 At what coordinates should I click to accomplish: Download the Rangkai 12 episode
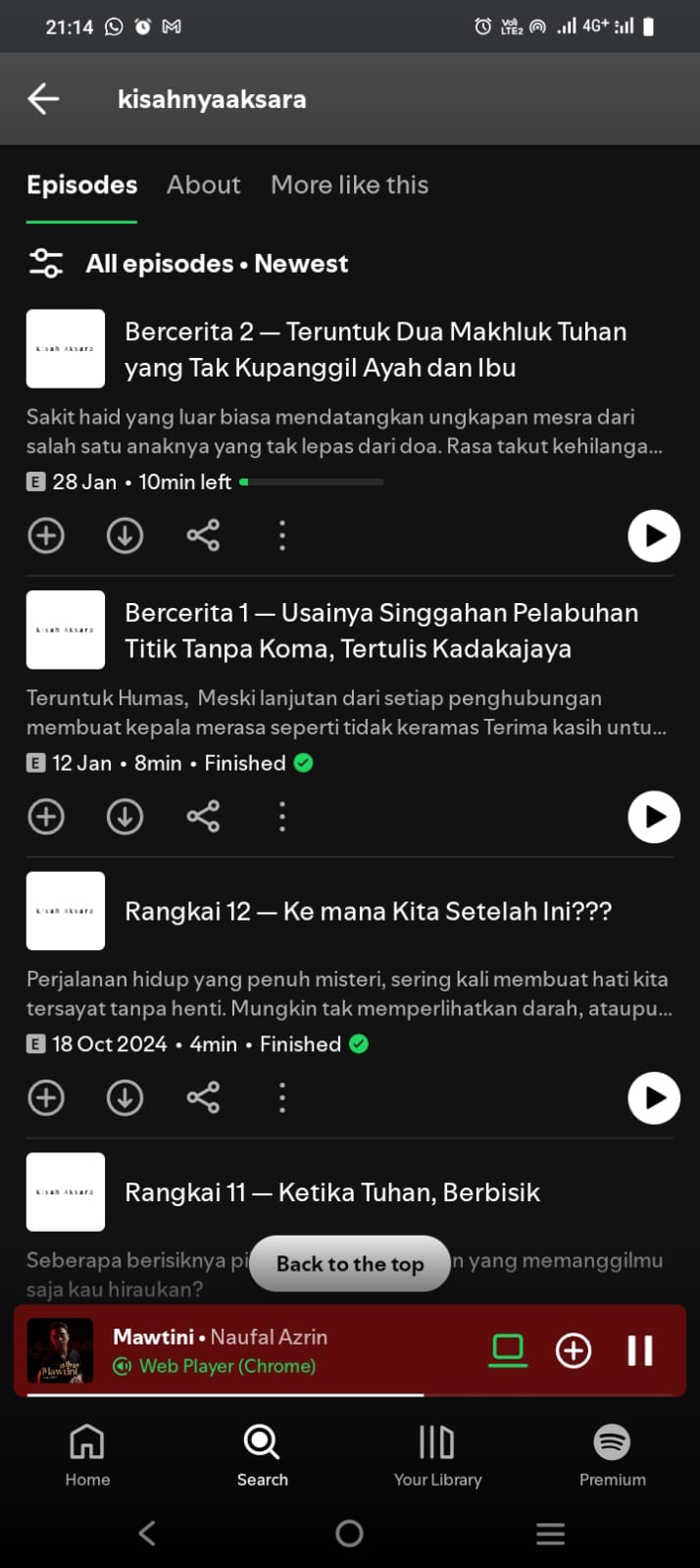(125, 1097)
